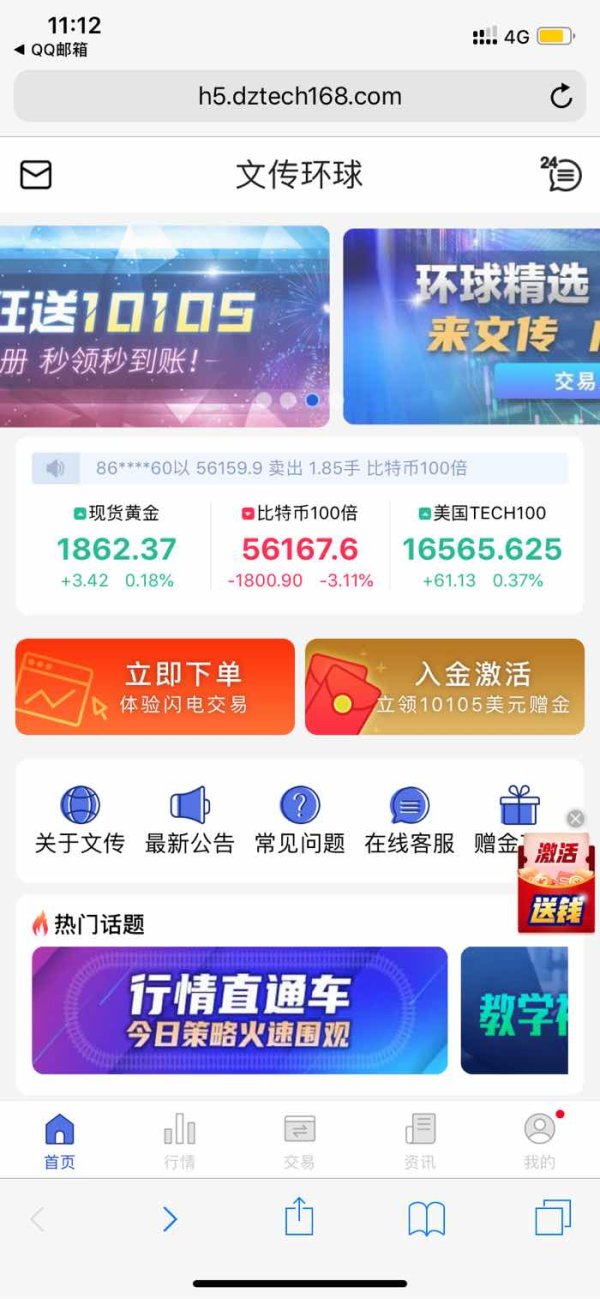This screenshot has width=600, height=1299.
Task: Switch to the 行情 tab
Action: click(x=180, y=1141)
